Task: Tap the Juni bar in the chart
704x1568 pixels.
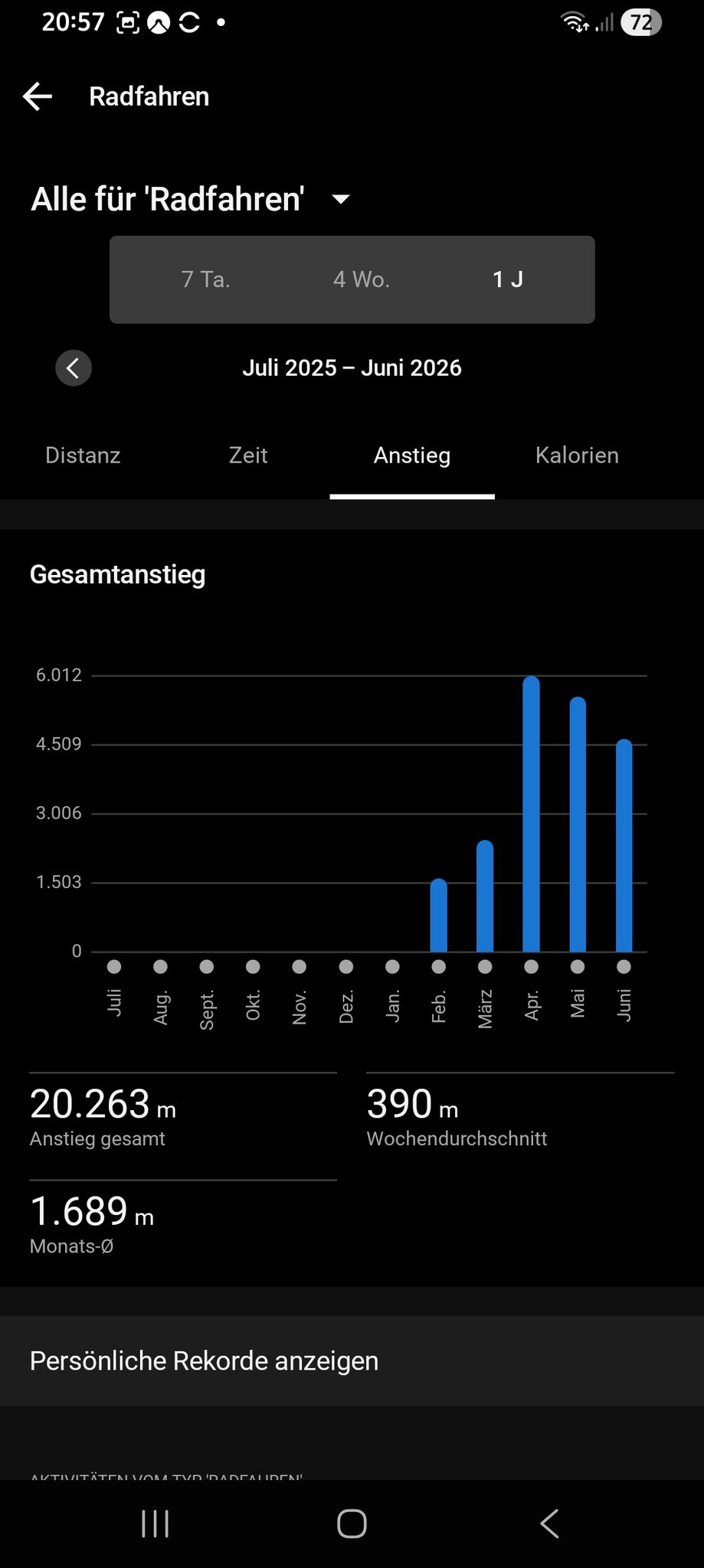Action: (624, 845)
